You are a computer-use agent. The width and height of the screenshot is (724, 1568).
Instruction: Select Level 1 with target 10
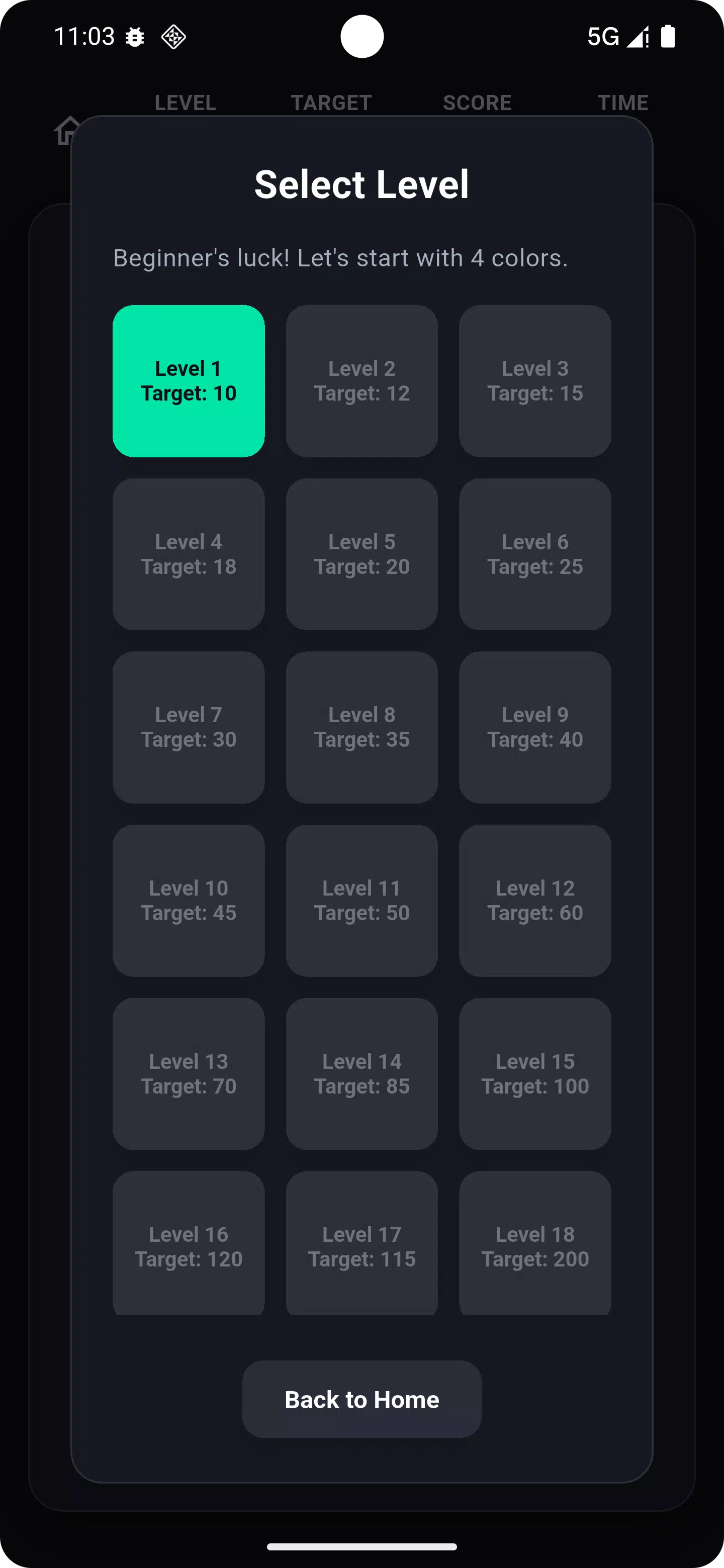tap(189, 381)
